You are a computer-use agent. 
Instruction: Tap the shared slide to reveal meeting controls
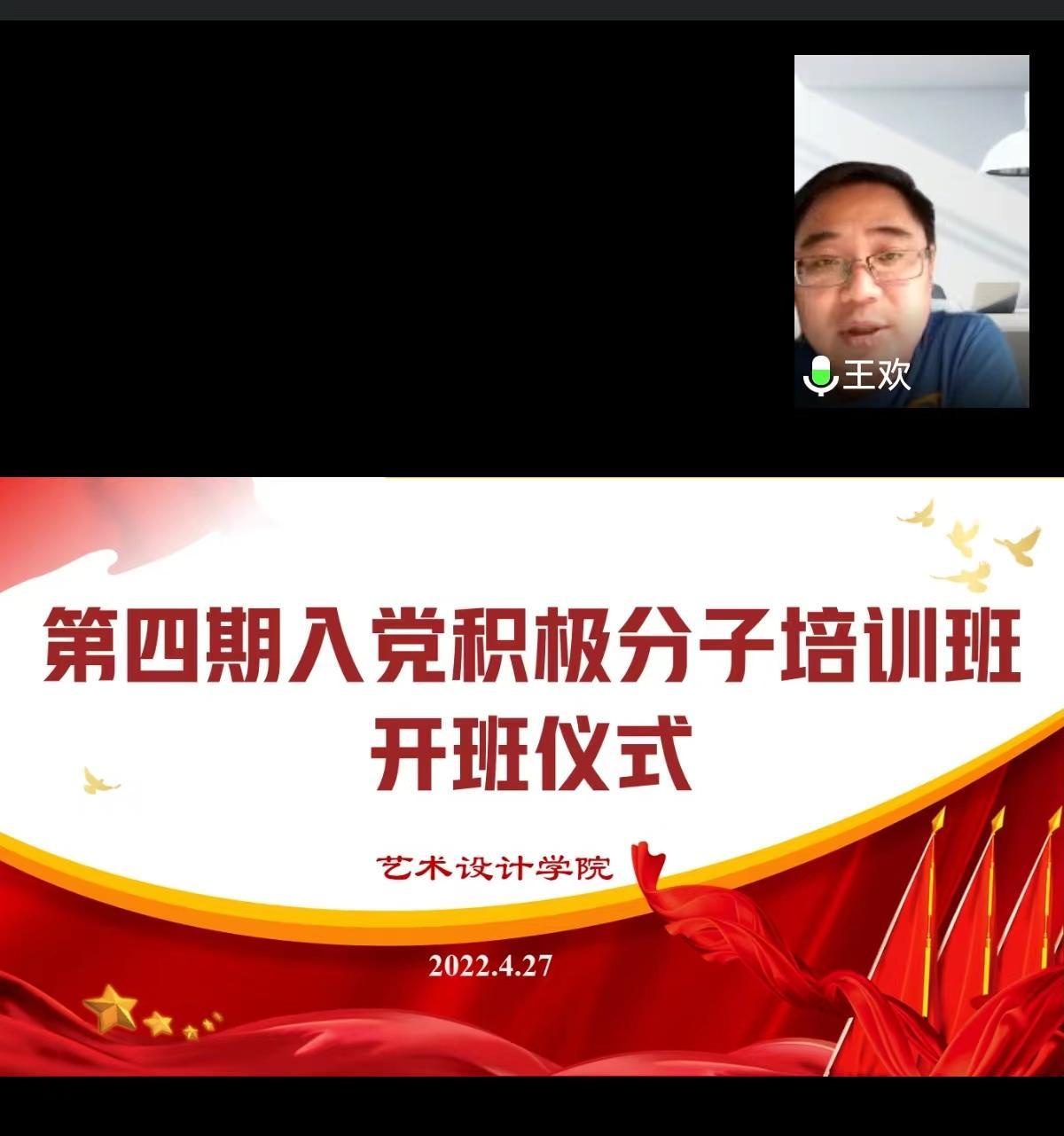[532, 776]
